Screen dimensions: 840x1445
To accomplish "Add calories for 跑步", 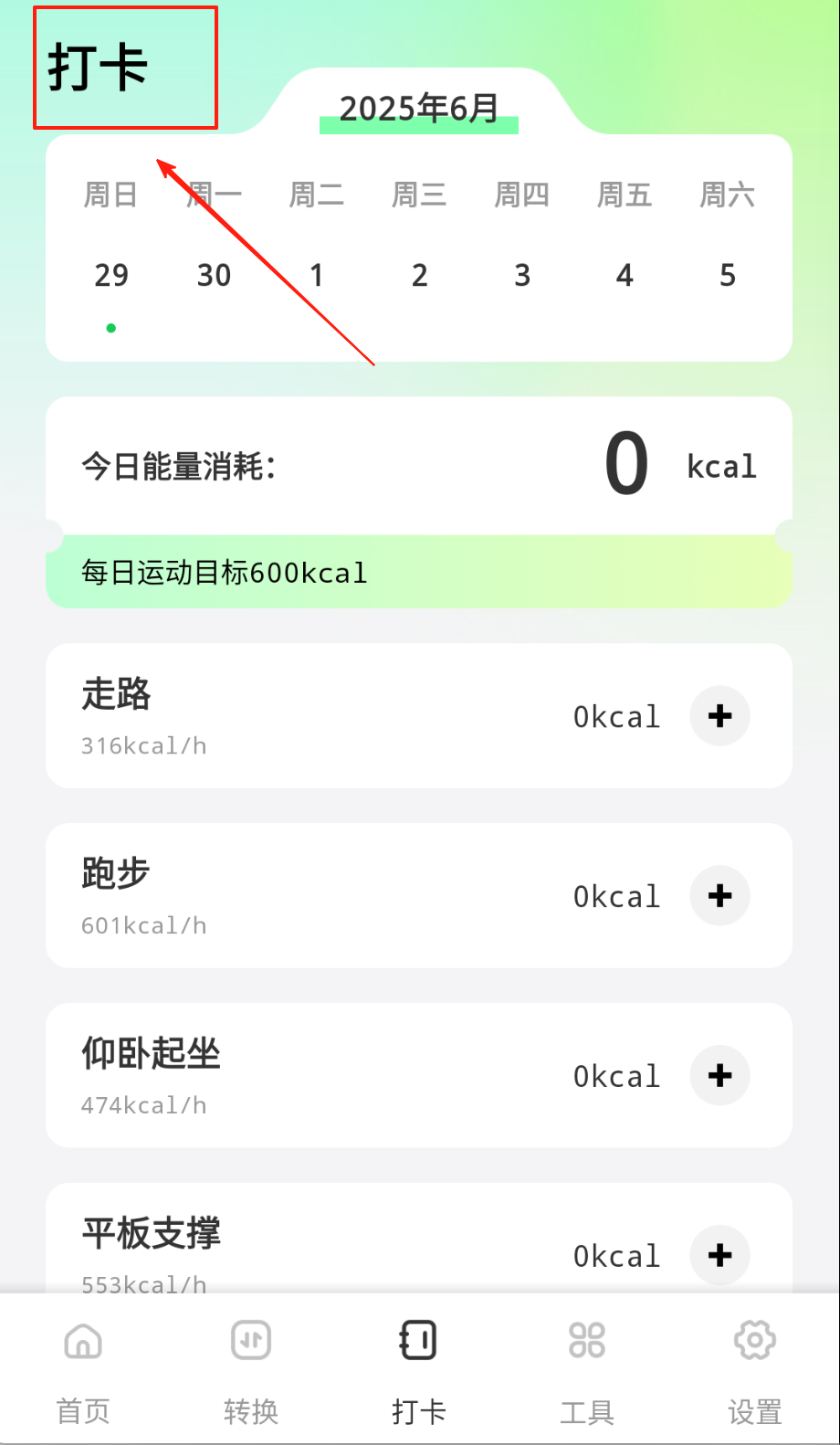I will (x=719, y=896).
